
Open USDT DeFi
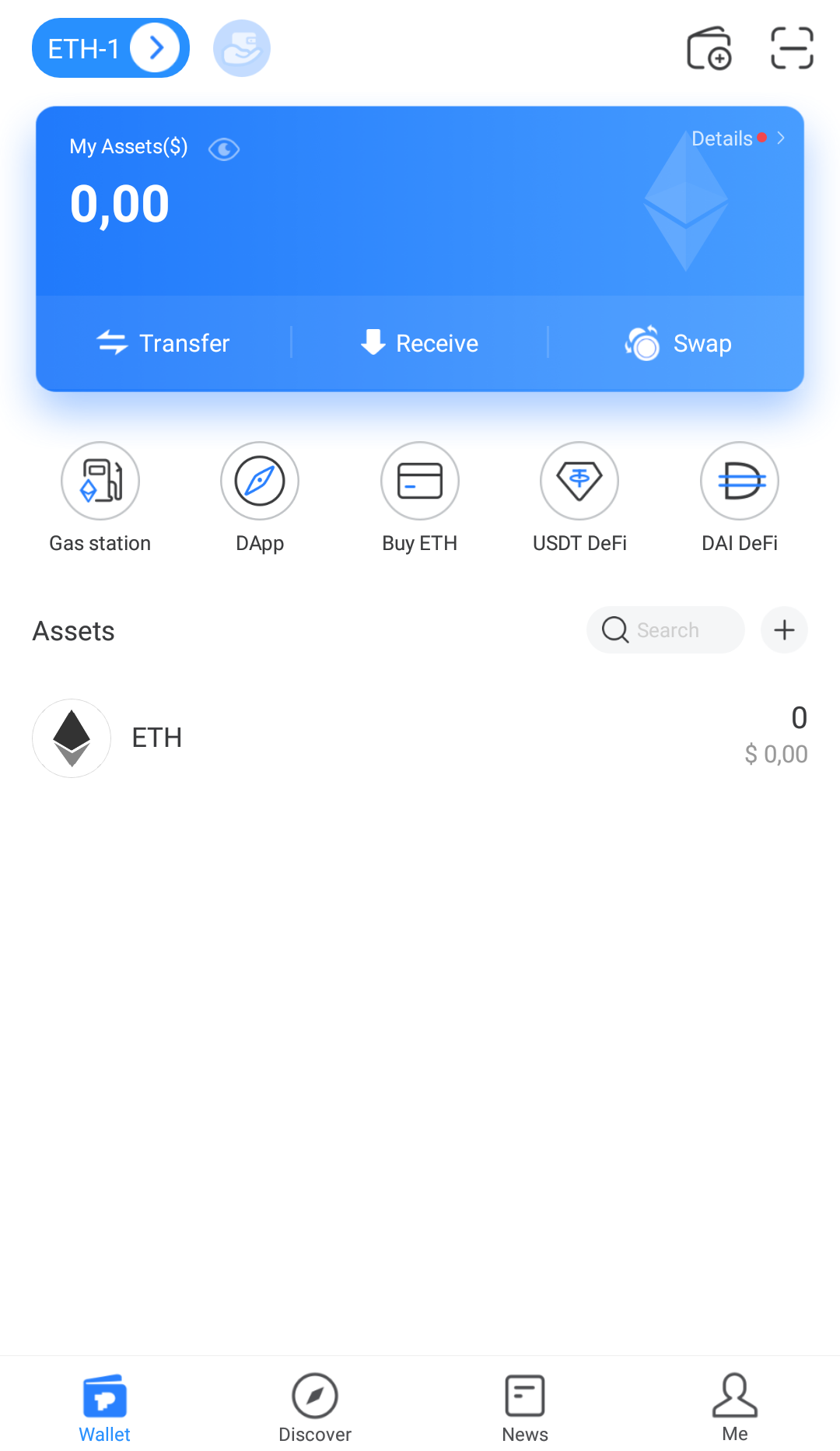tap(579, 482)
